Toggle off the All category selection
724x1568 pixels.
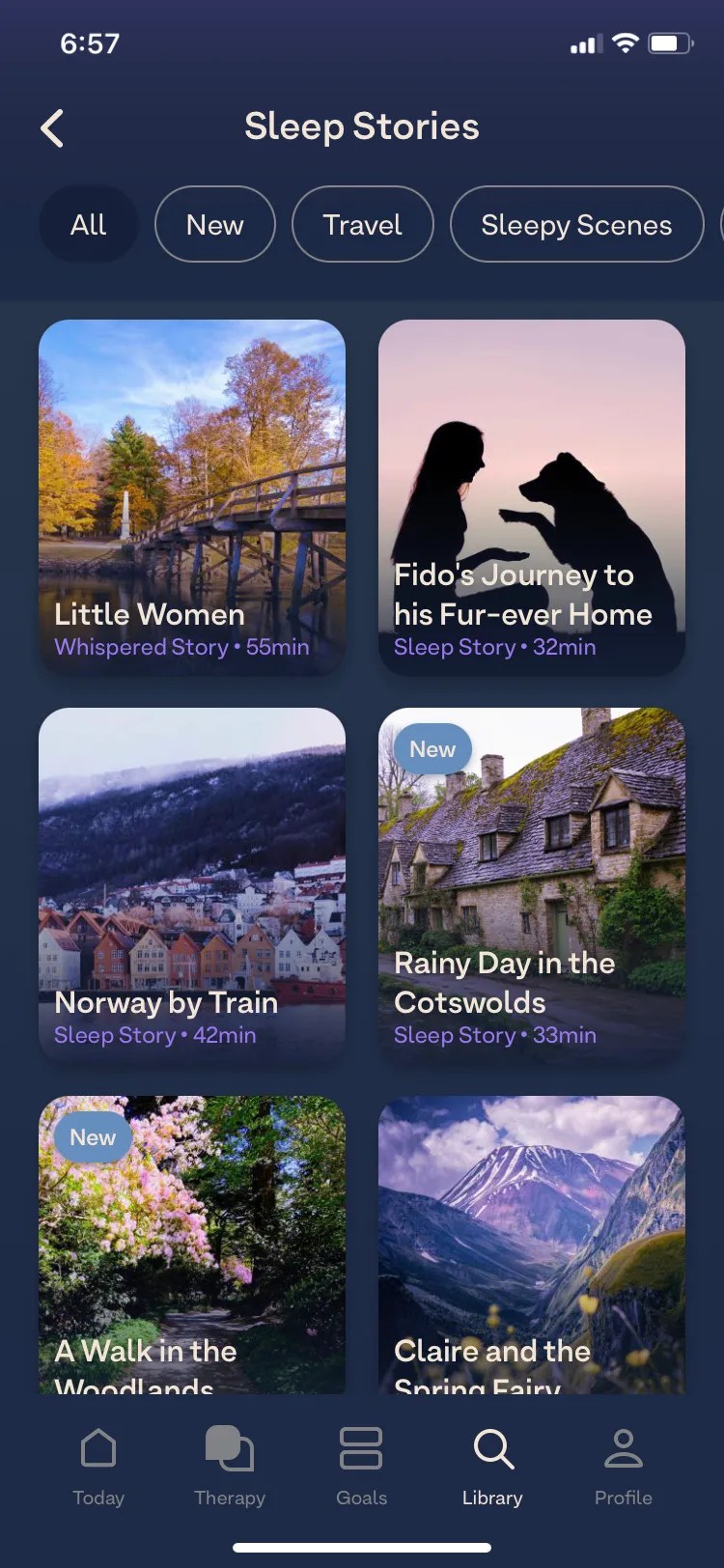pos(88,224)
